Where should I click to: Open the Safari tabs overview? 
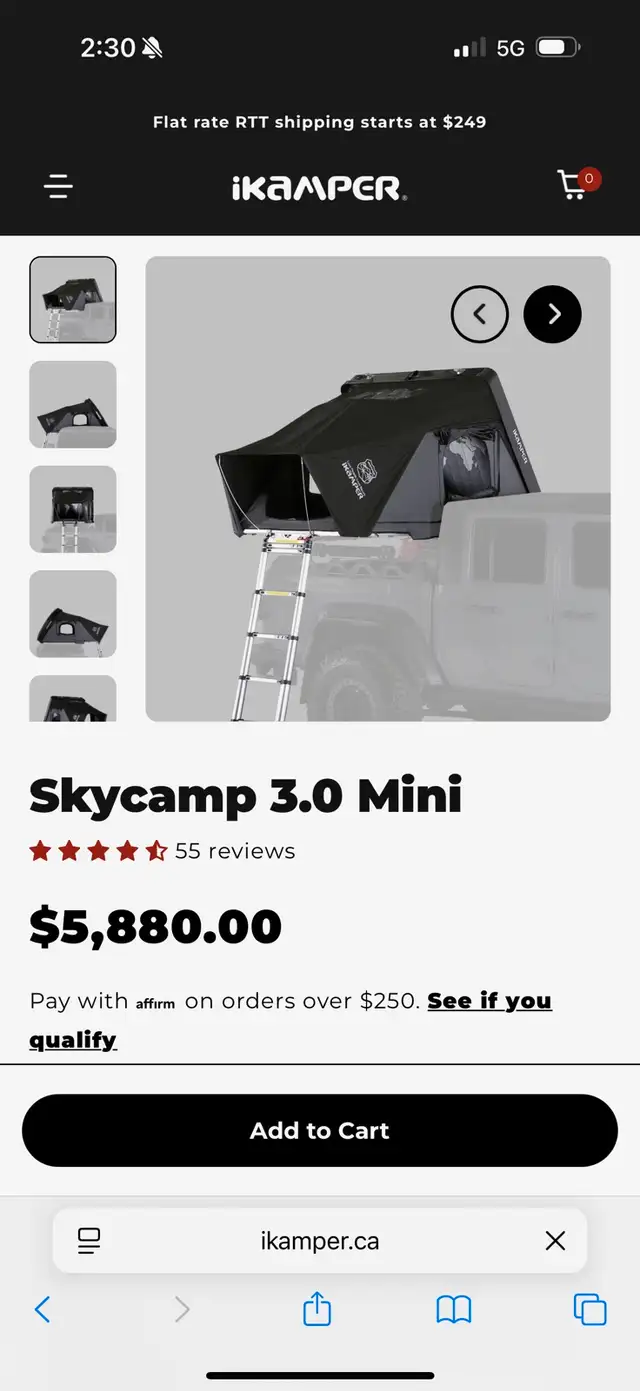pyautogui.click(x=590, y=1309)
